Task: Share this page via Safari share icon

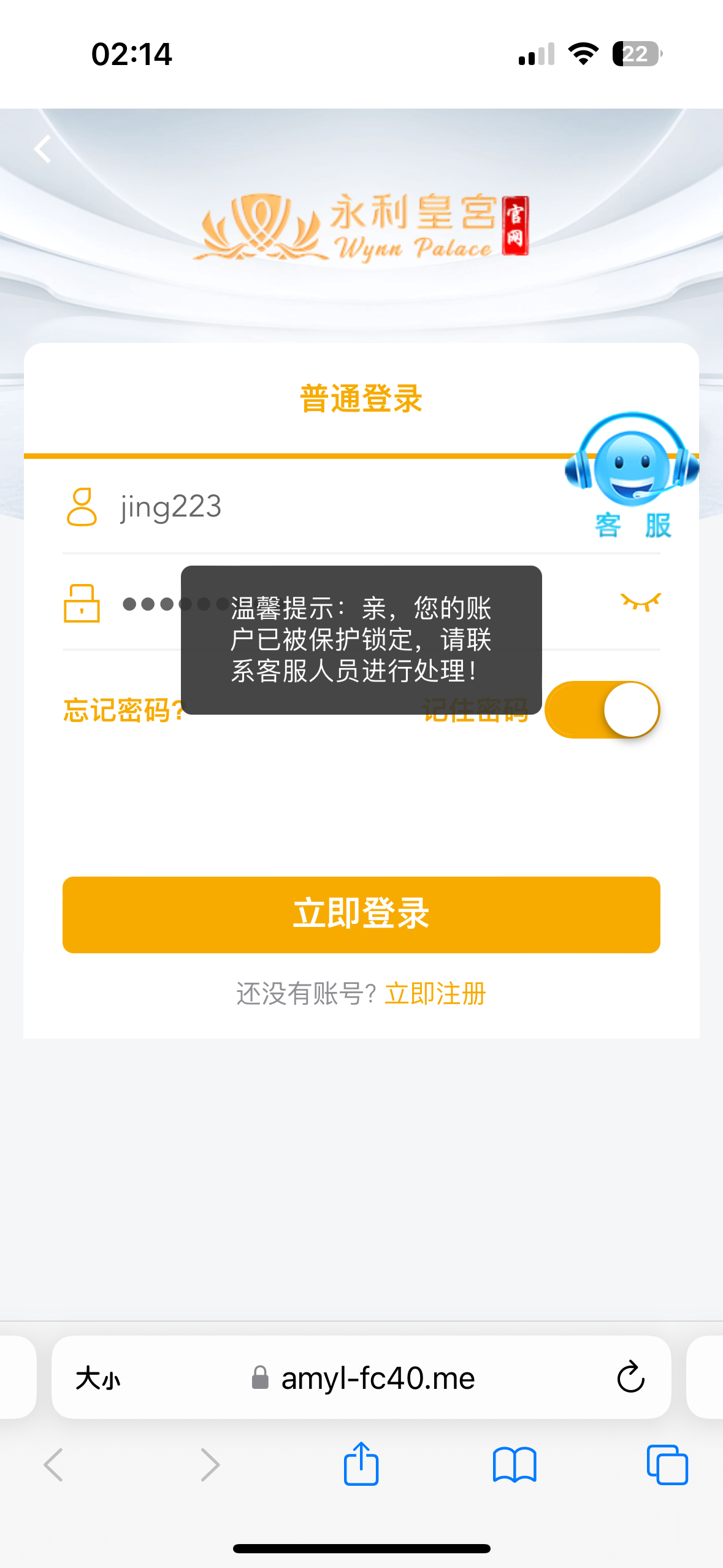Action: tap(361, 1464)
